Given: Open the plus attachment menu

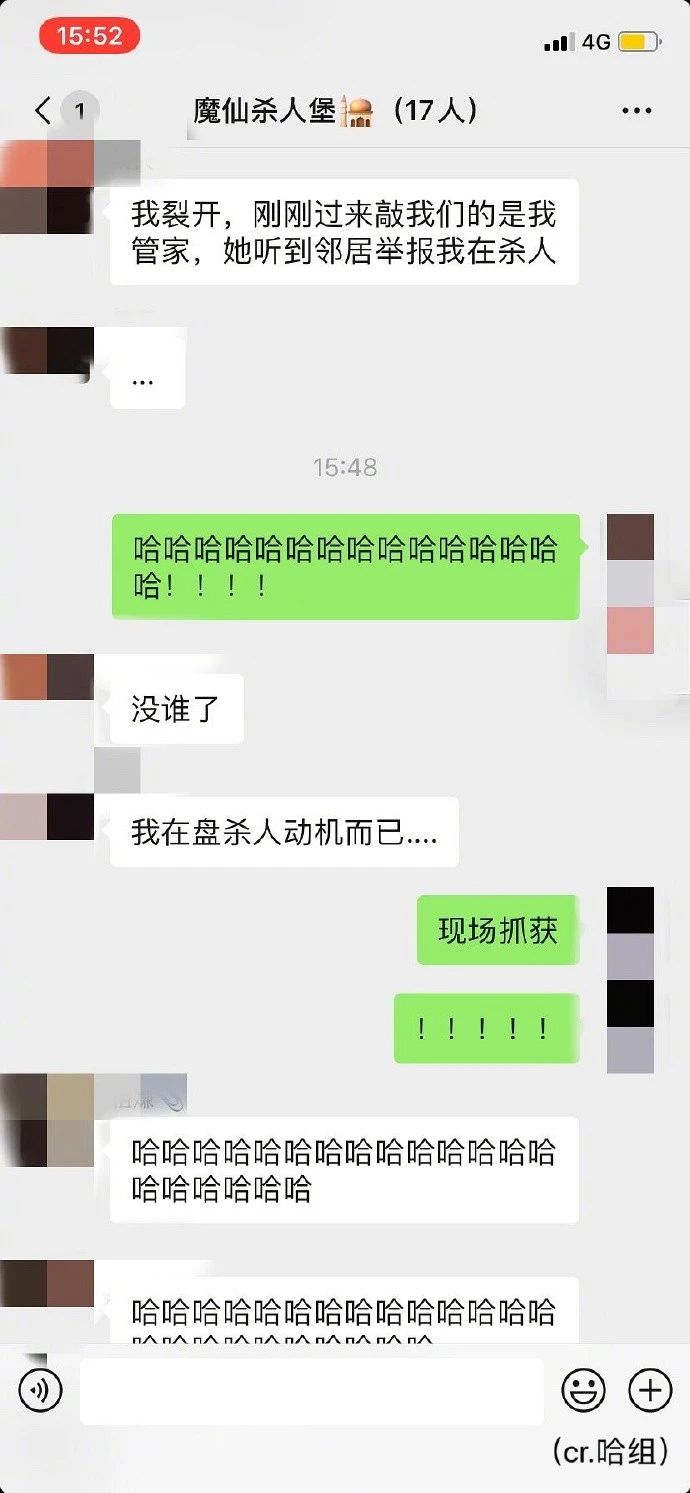Looking at the screenshot, I should pos(649,1390).
